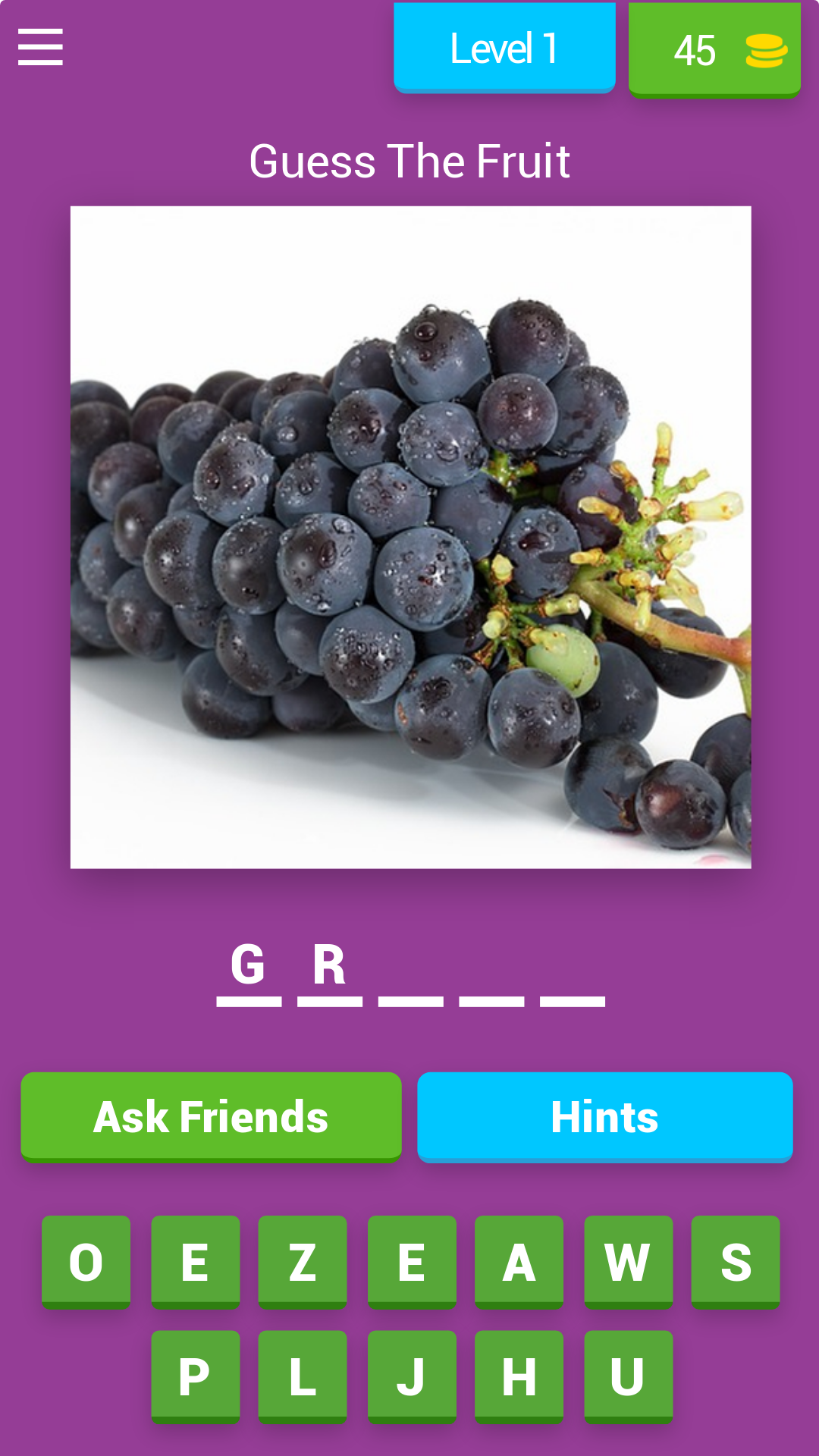Click the coin stack icon

pyautogui.click(x=767, y=50)
